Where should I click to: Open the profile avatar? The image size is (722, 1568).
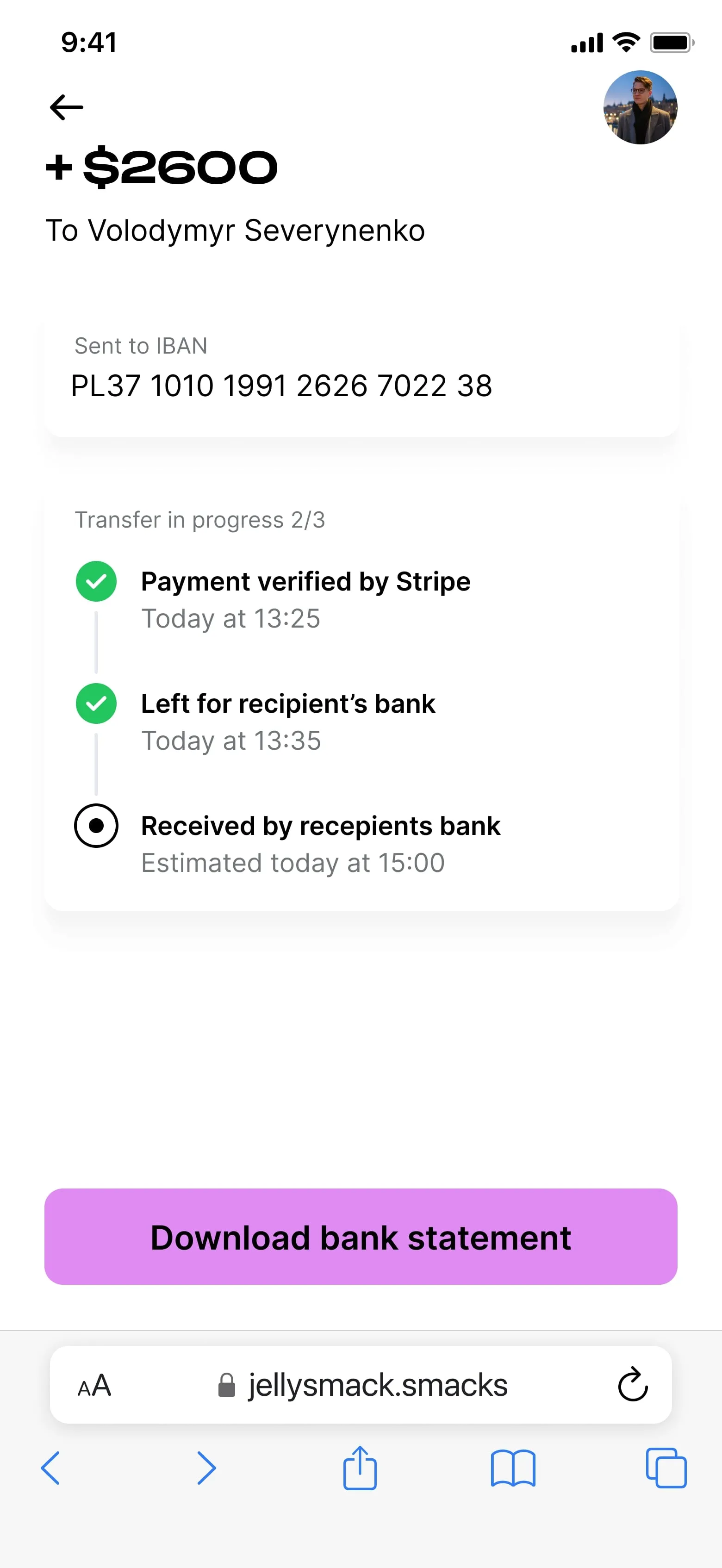click(640, 108)
